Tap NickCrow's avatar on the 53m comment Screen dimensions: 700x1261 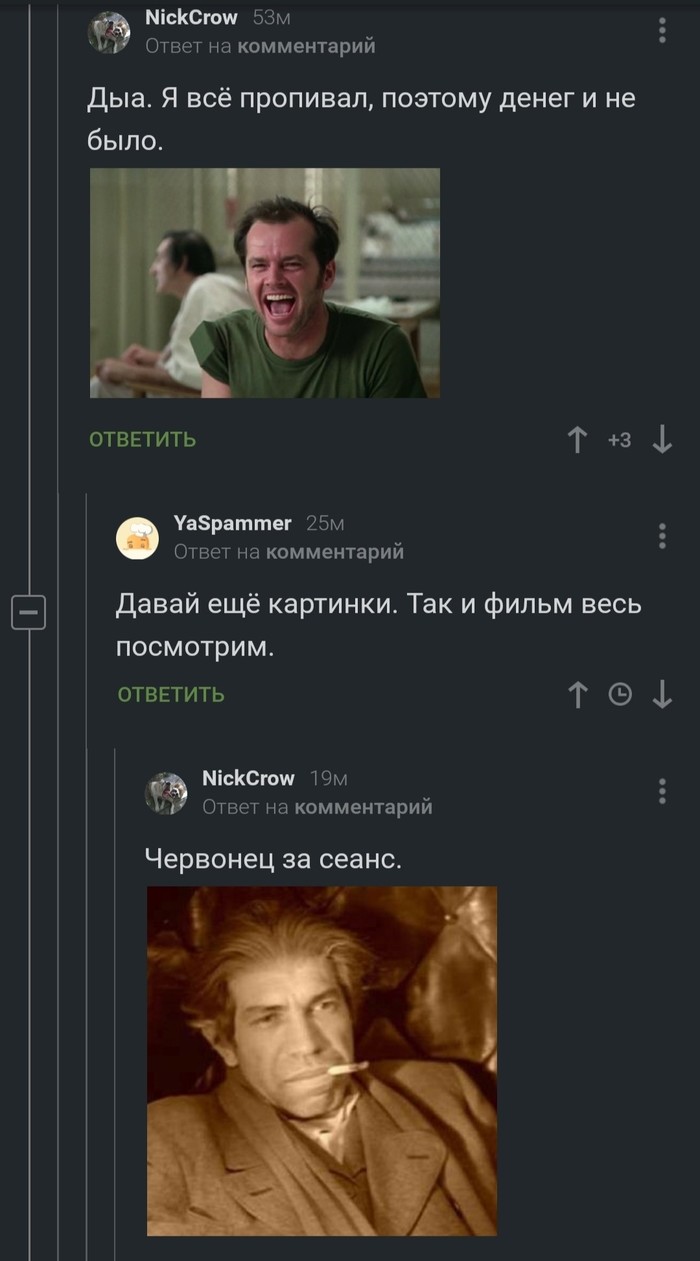pos(109,32)
